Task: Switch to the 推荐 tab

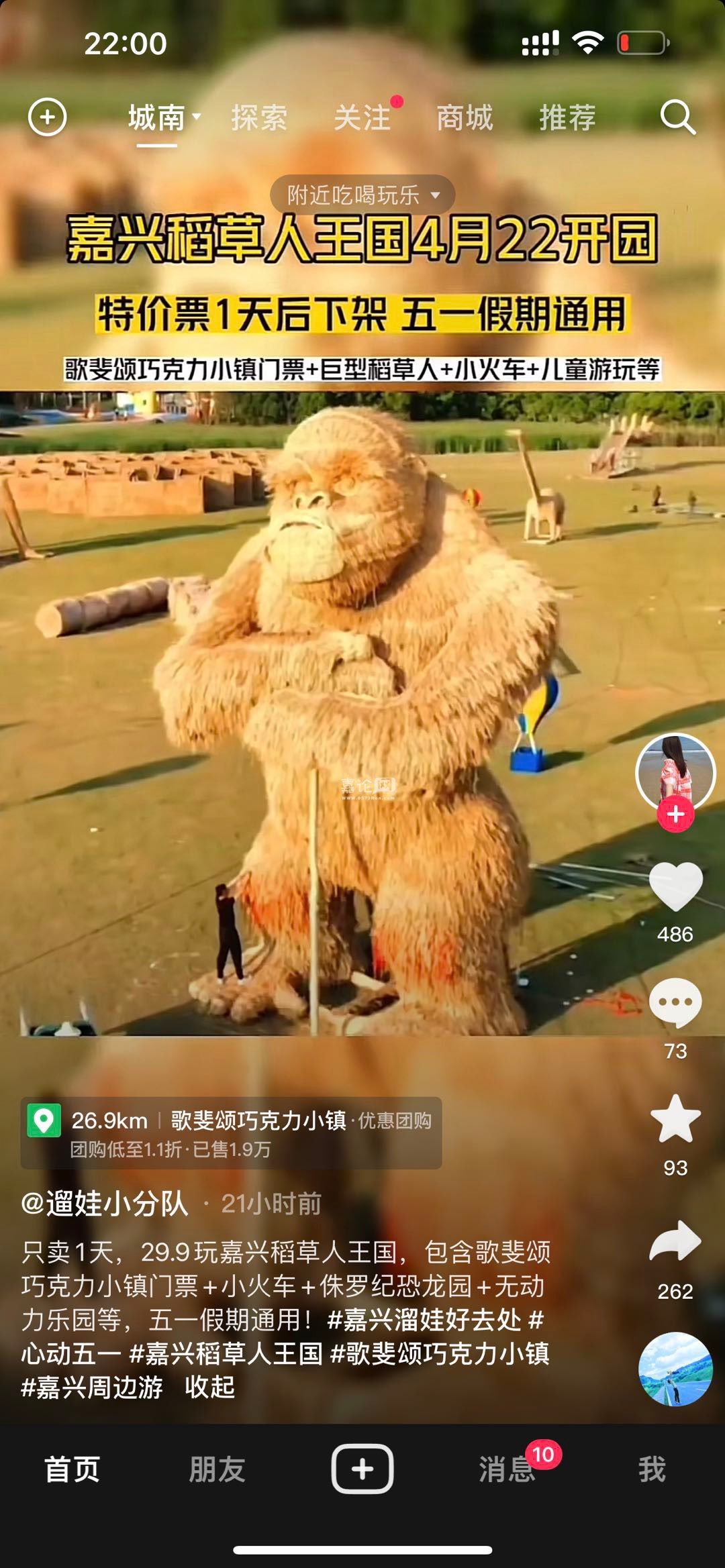Action: coord(567,118)
